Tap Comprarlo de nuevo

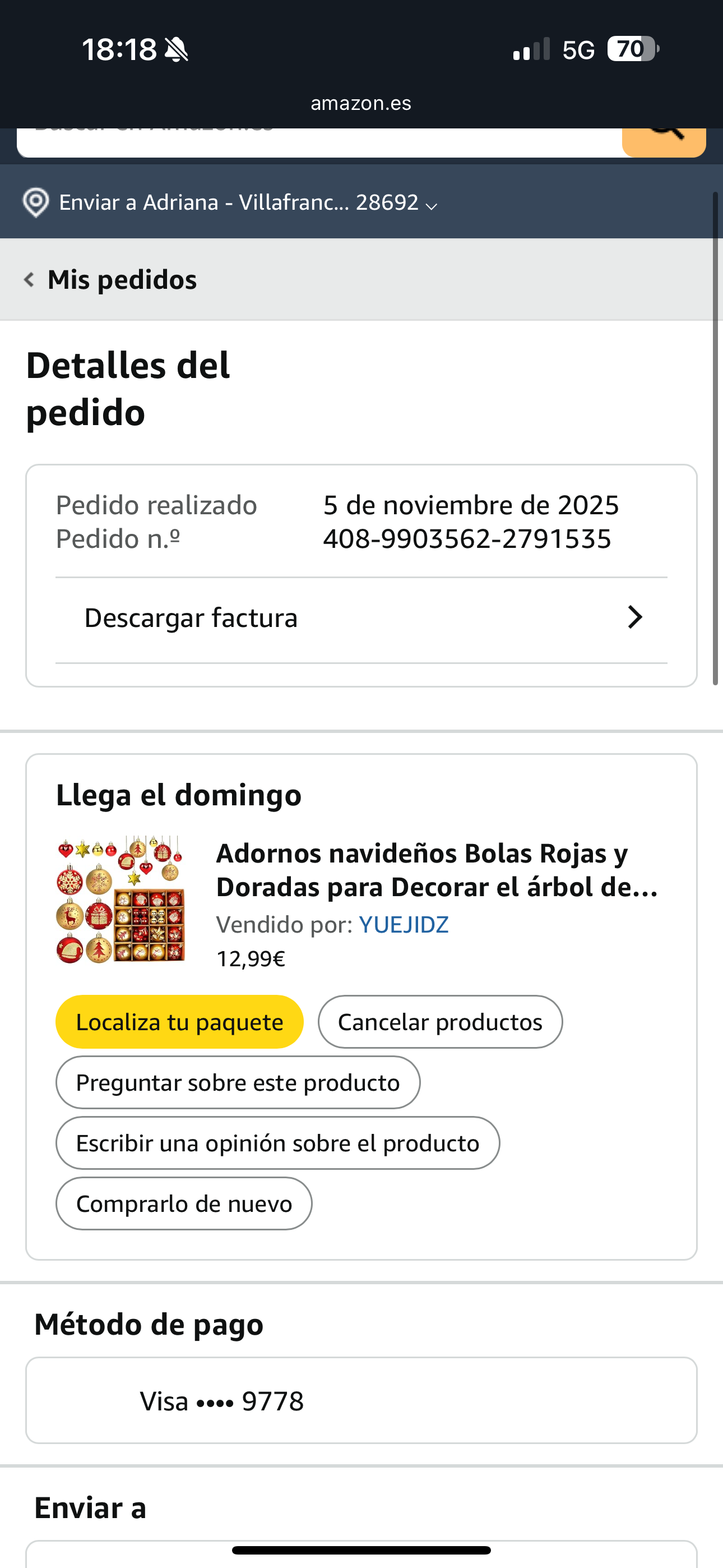(x=184, y=1204)
